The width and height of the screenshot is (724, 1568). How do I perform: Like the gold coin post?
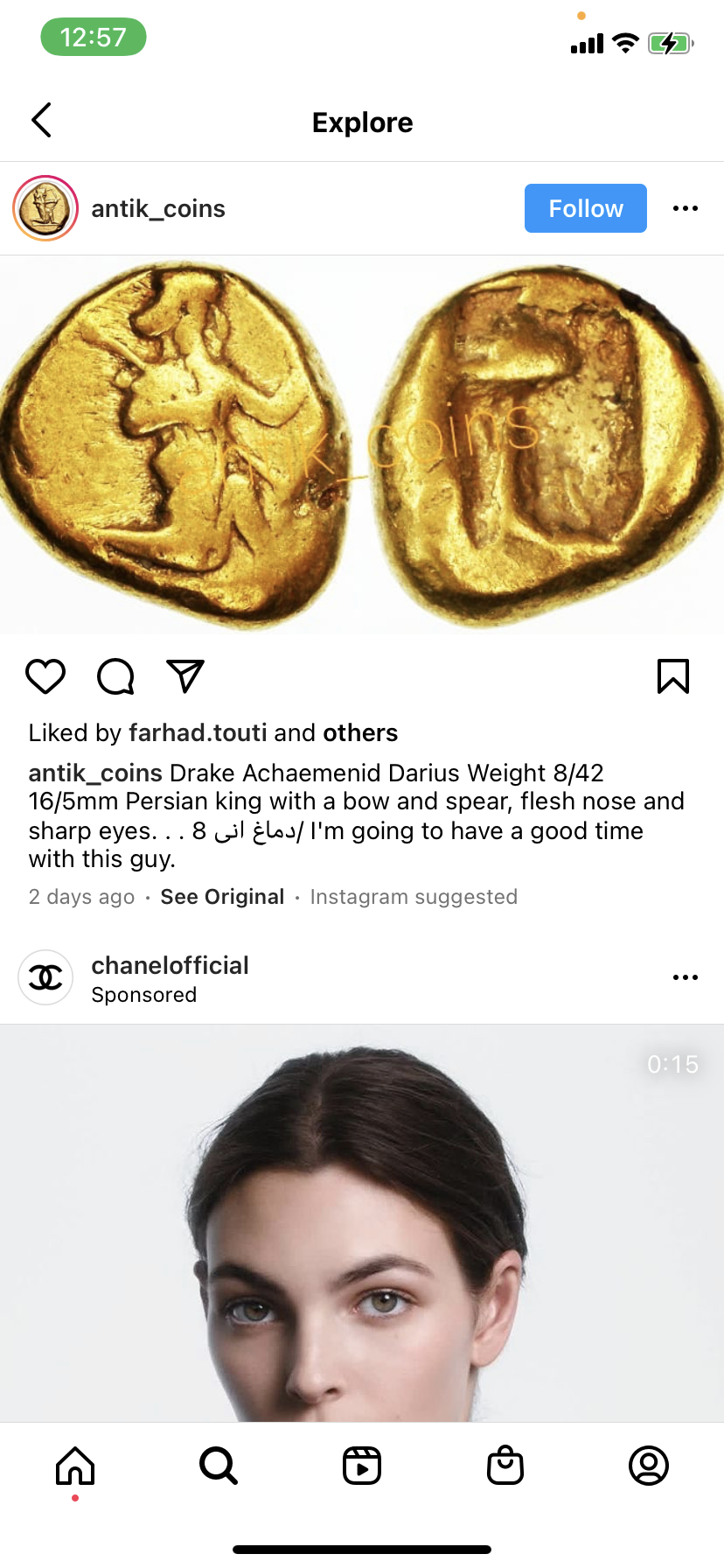45,676
